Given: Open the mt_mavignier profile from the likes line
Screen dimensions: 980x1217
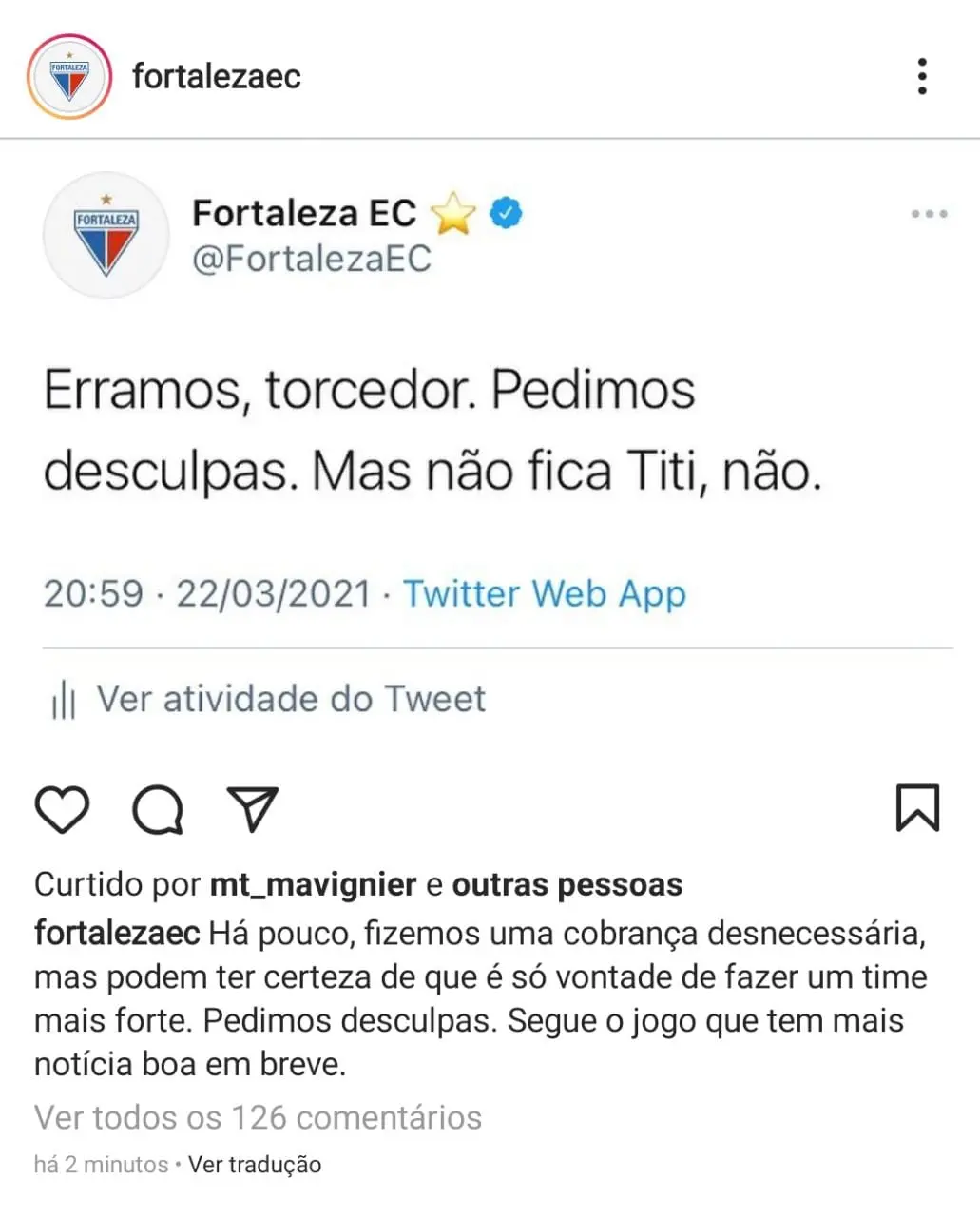Looking at the screenshot, I should (x=313, y=884).
